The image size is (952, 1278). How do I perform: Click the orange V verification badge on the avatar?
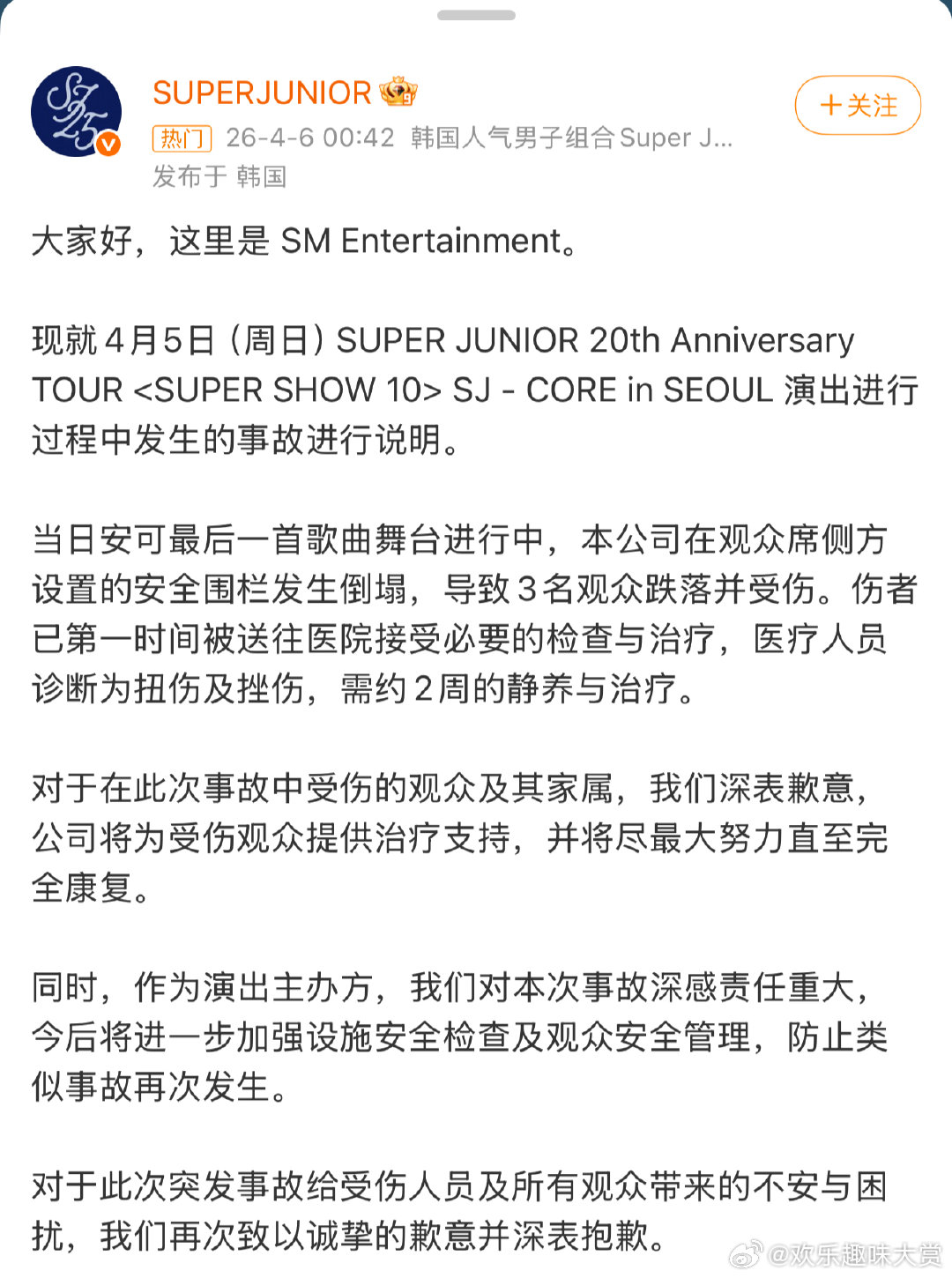pyautogui.click(x=108, y=141)
